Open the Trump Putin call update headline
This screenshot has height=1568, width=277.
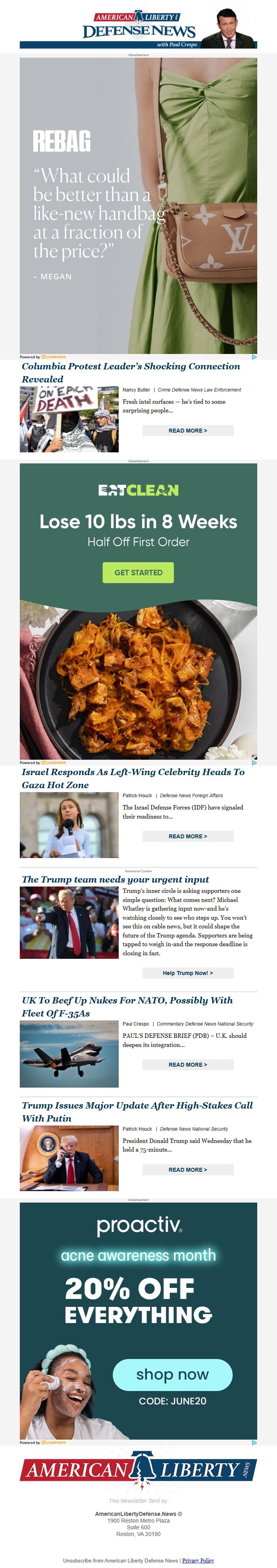click(137, 1111)
